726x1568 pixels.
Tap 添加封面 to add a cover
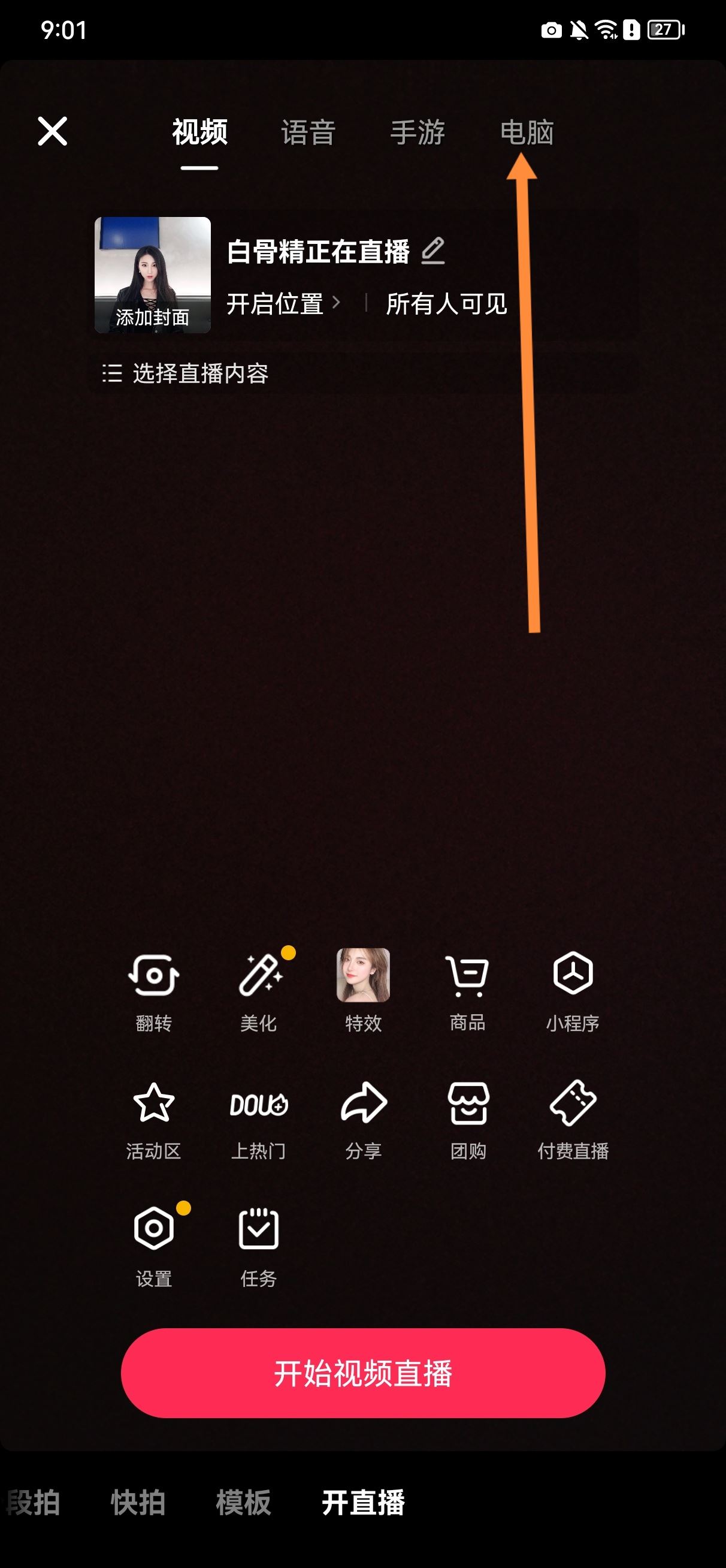(x=152, y=275)
